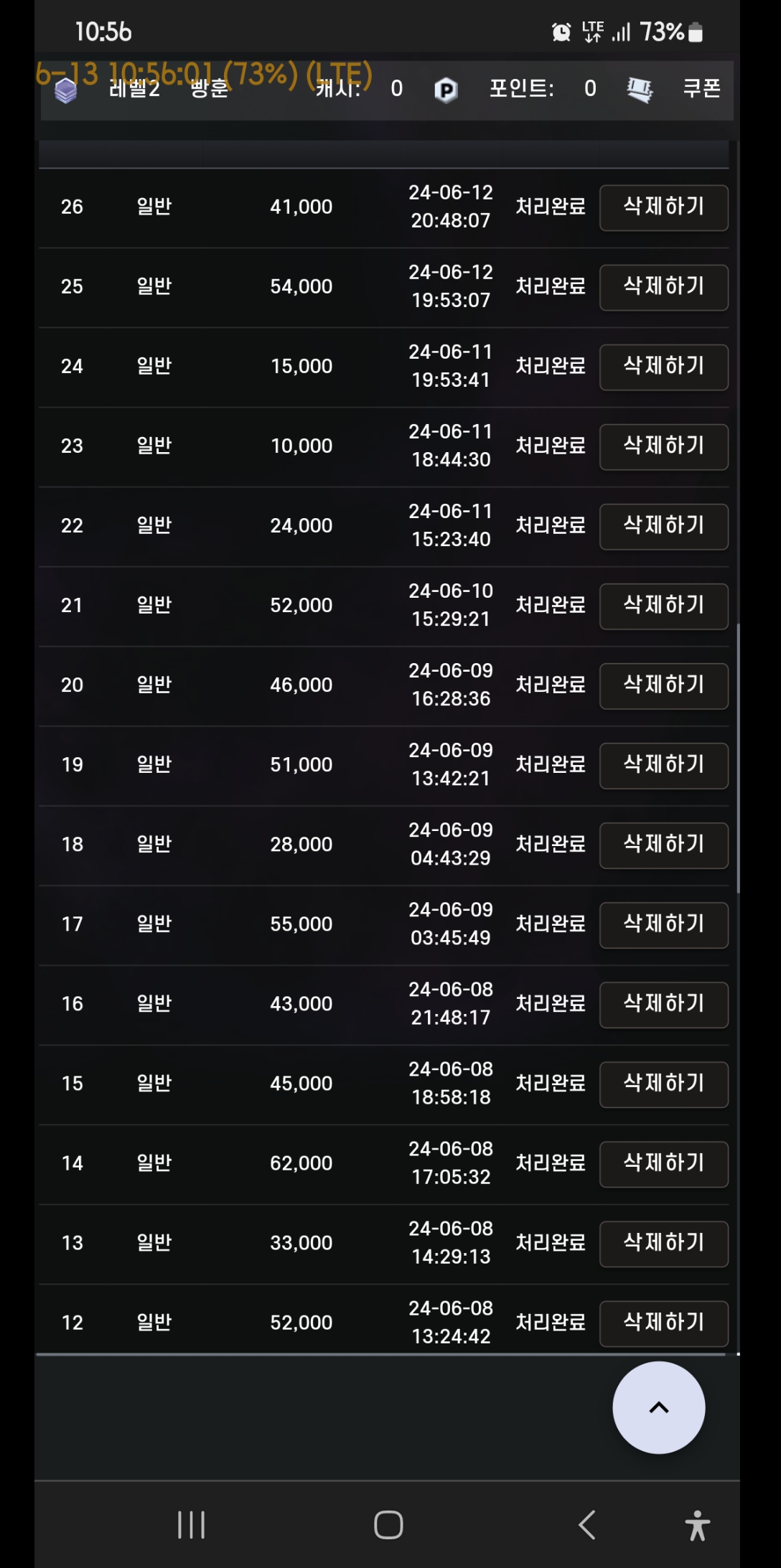781x1568 pixels.
Task: Delete the 51,000 entry number 19
Action: (664, 766)
